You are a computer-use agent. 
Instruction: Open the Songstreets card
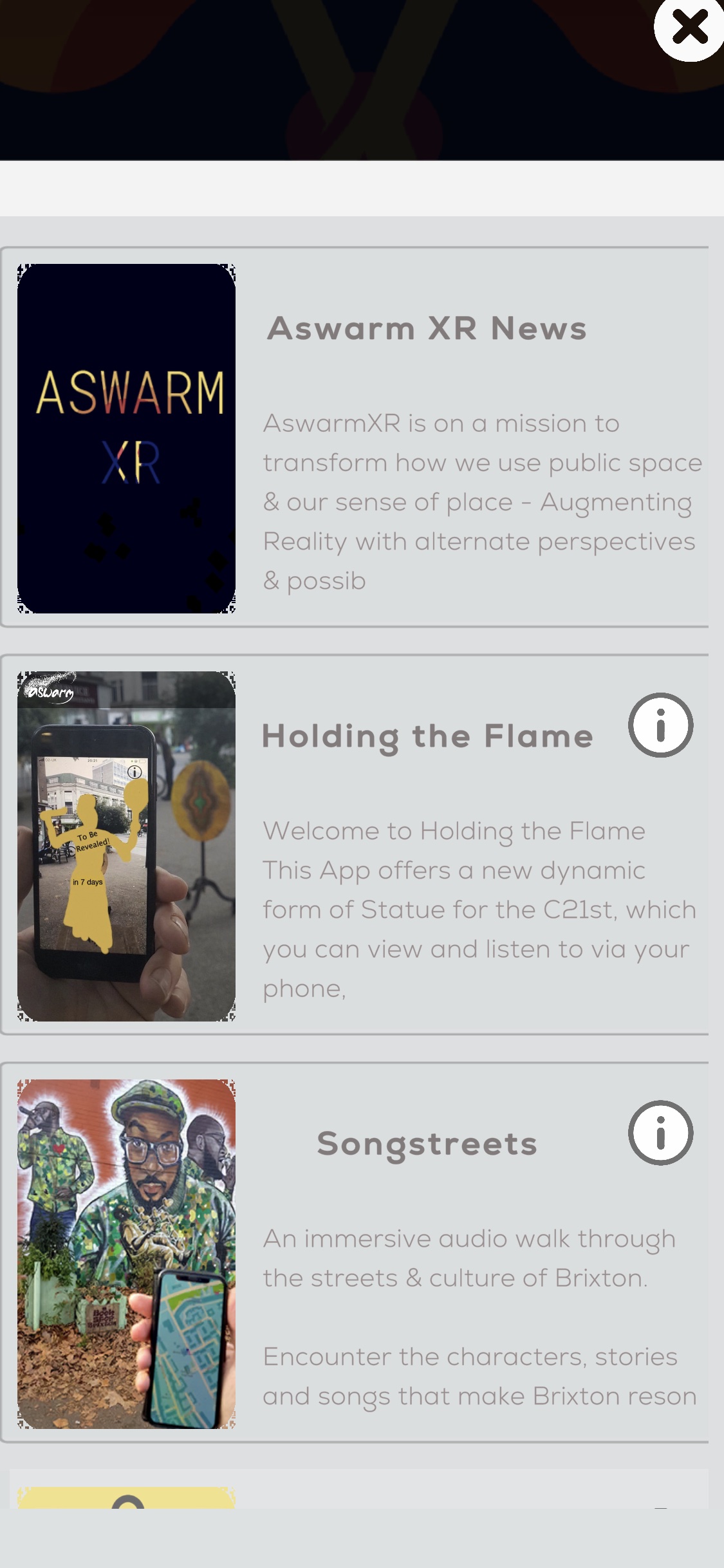click(426, 1144)
